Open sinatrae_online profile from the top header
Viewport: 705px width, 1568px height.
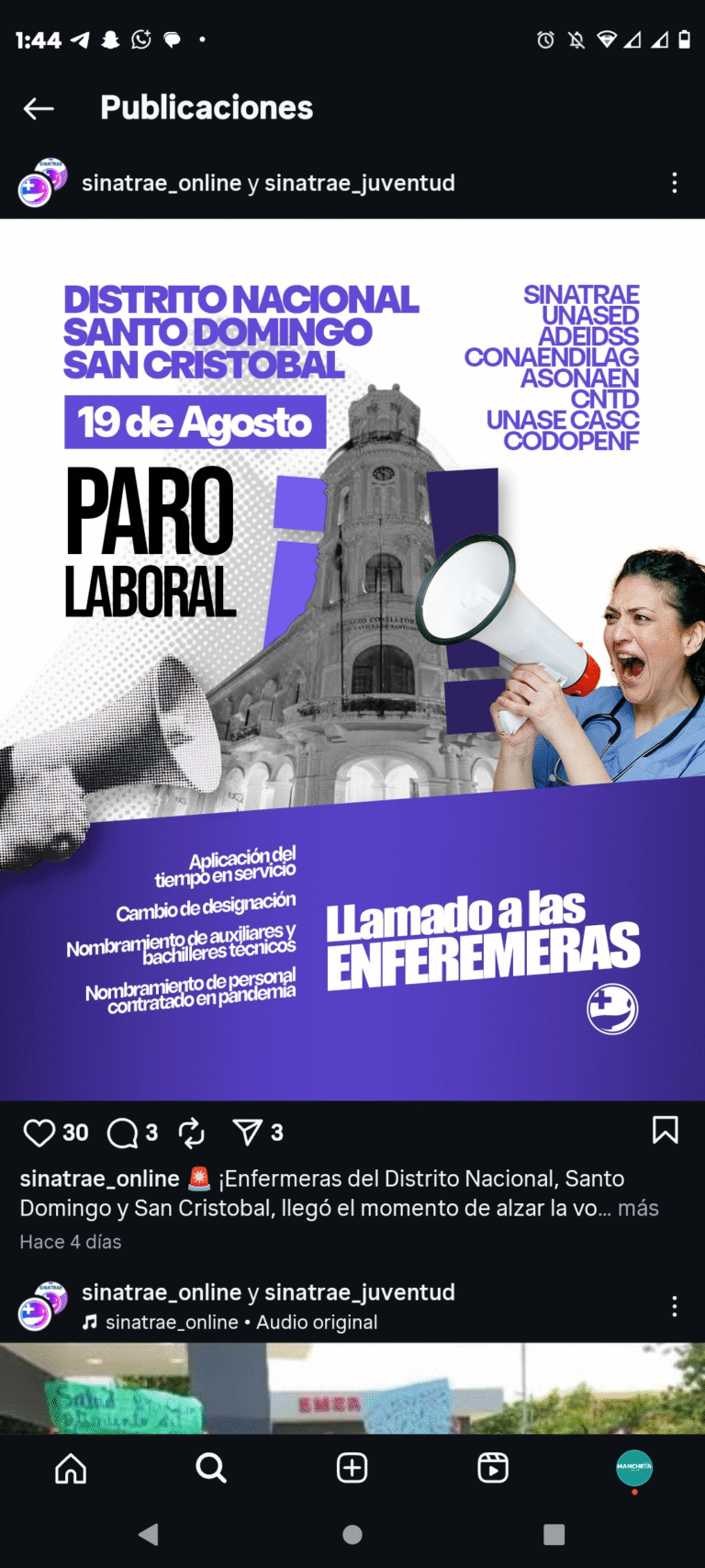161,183
